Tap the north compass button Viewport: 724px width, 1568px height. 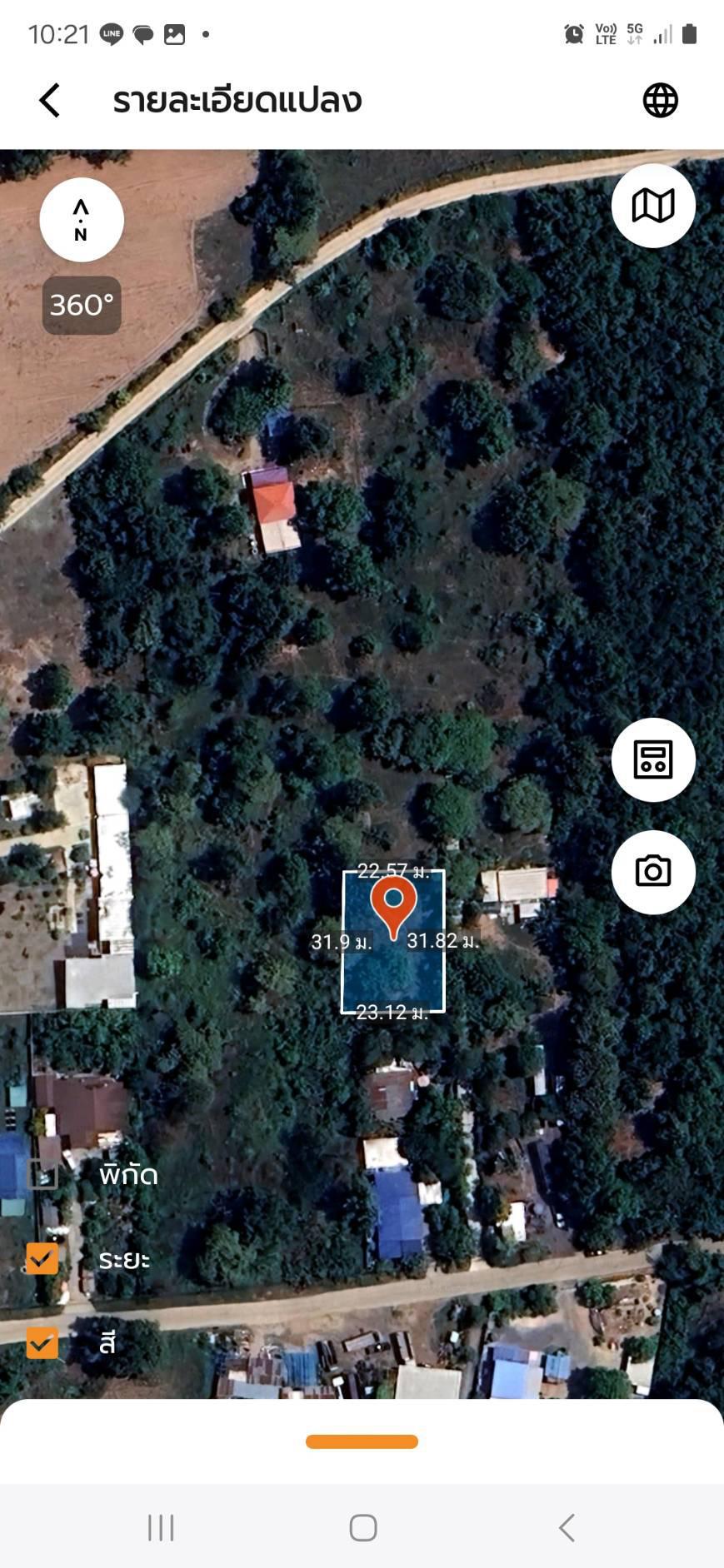82,220
